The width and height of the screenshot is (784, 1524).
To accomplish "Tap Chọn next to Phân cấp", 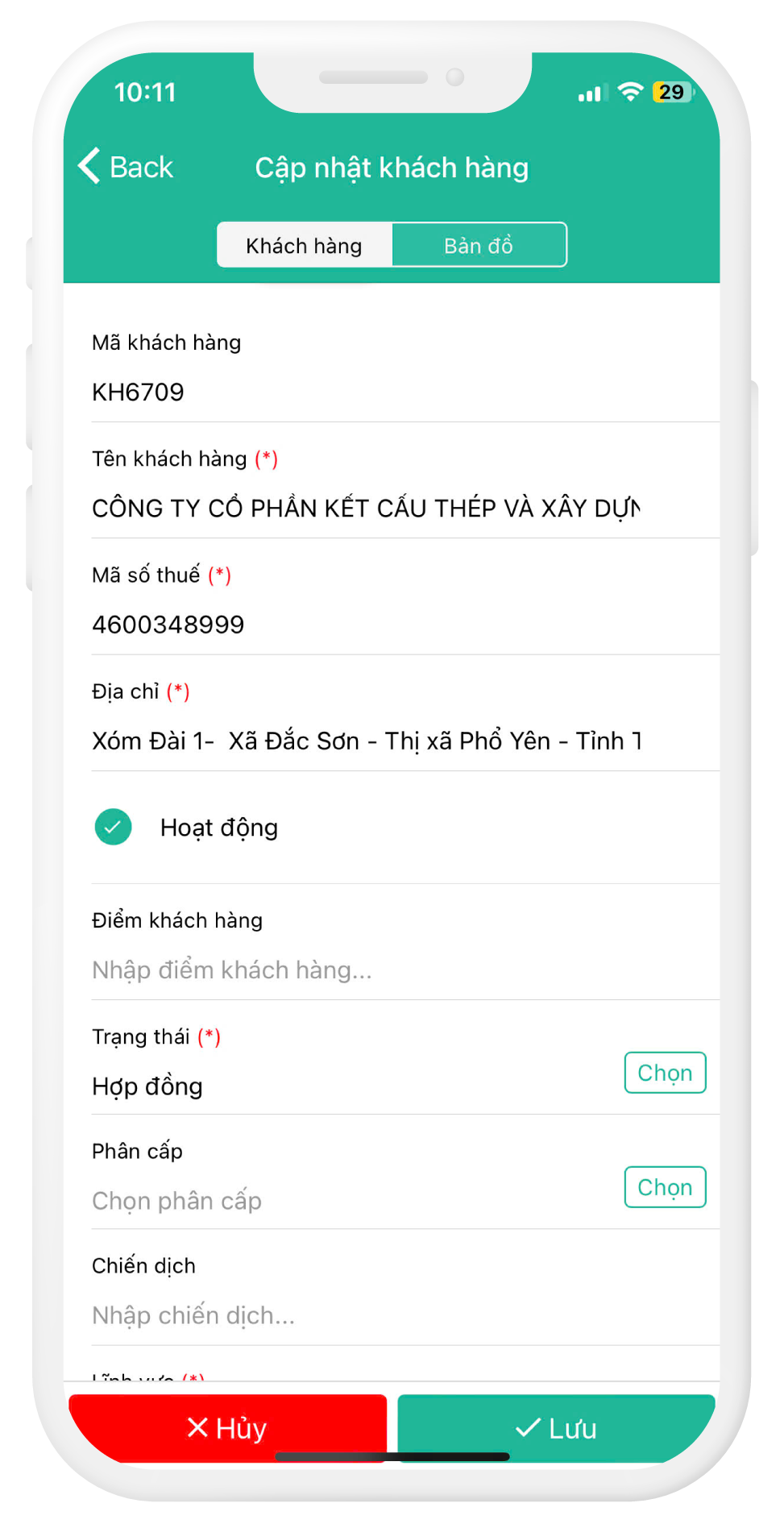I will [x=665, y=1187].
